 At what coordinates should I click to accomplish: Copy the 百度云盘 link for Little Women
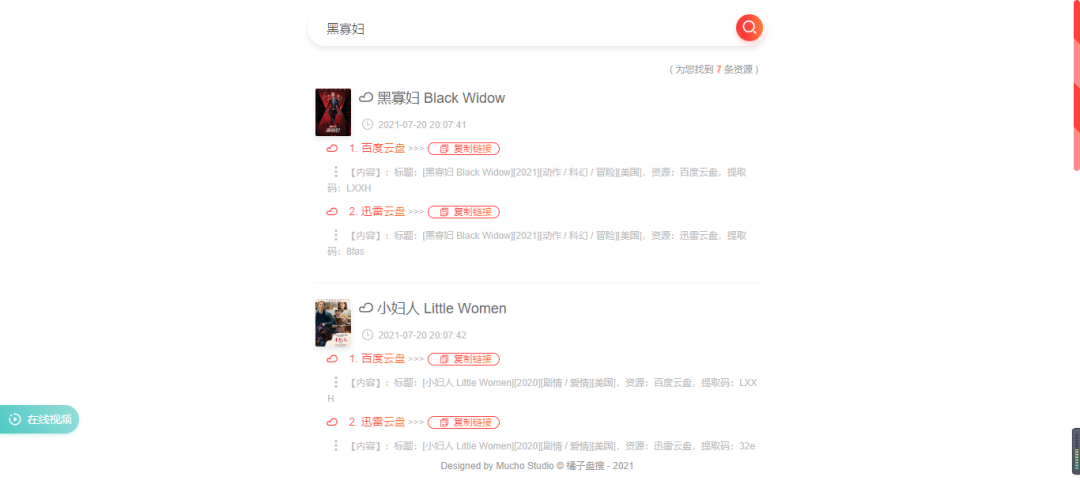pos(464,359)
